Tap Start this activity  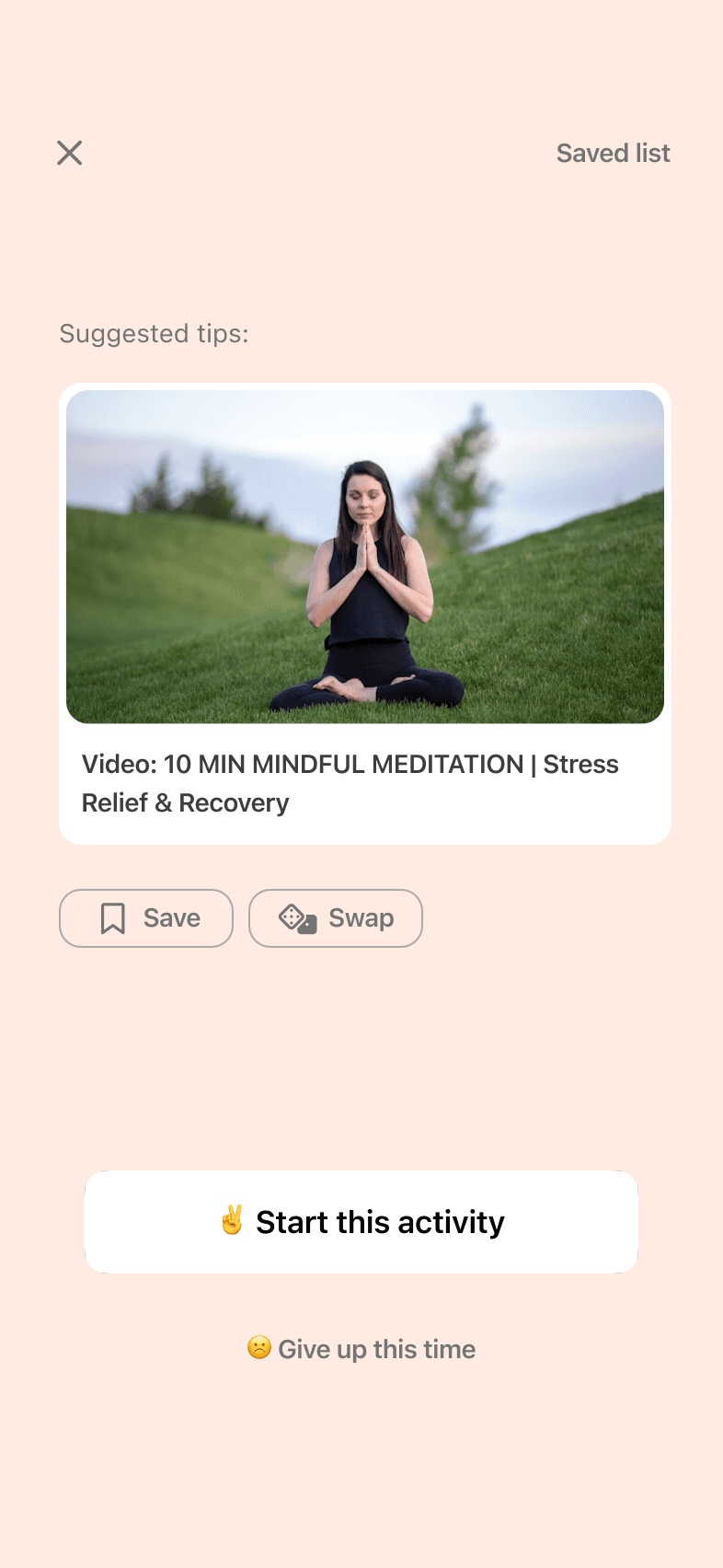(361, 1222)
